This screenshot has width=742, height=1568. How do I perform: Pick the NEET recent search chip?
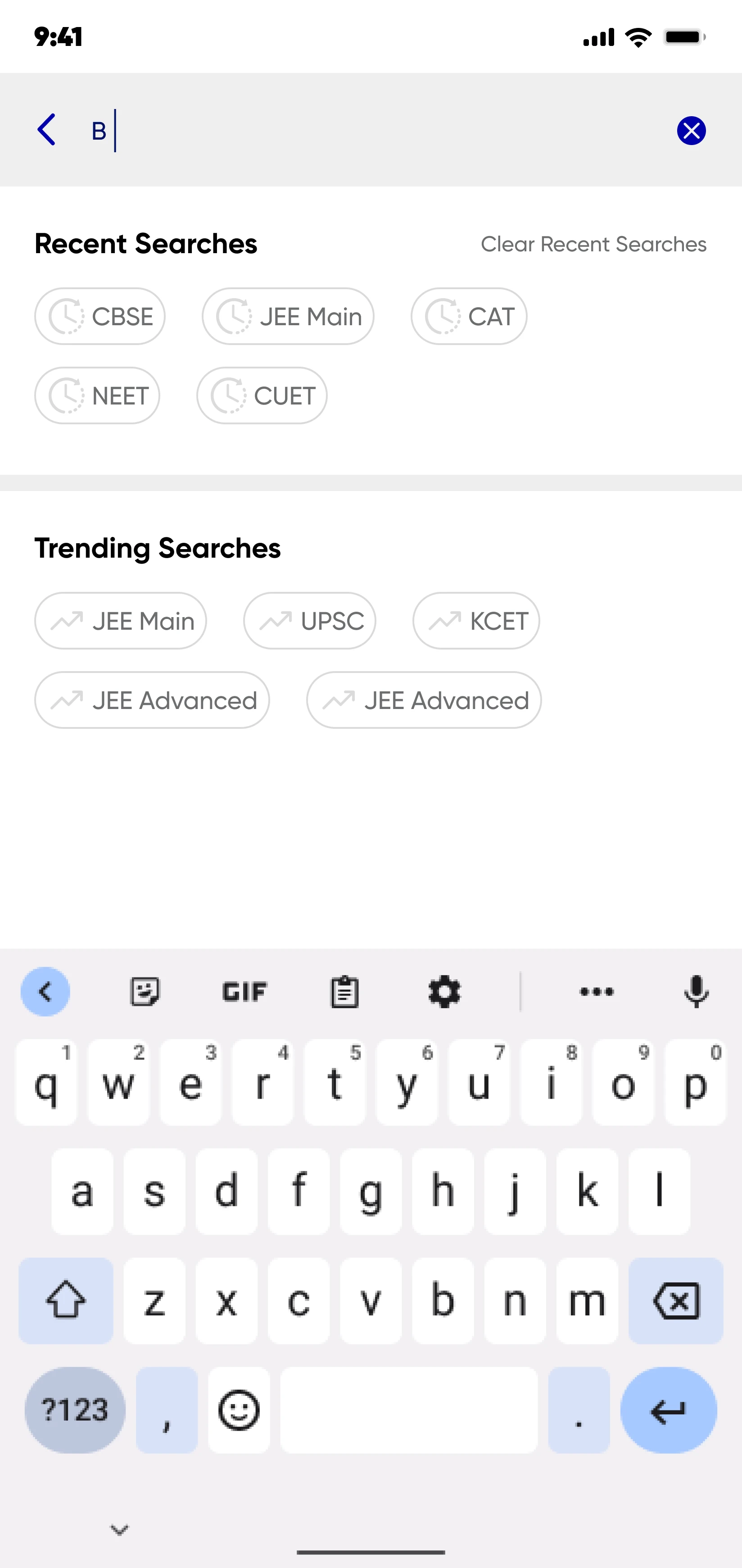[97, 395]
